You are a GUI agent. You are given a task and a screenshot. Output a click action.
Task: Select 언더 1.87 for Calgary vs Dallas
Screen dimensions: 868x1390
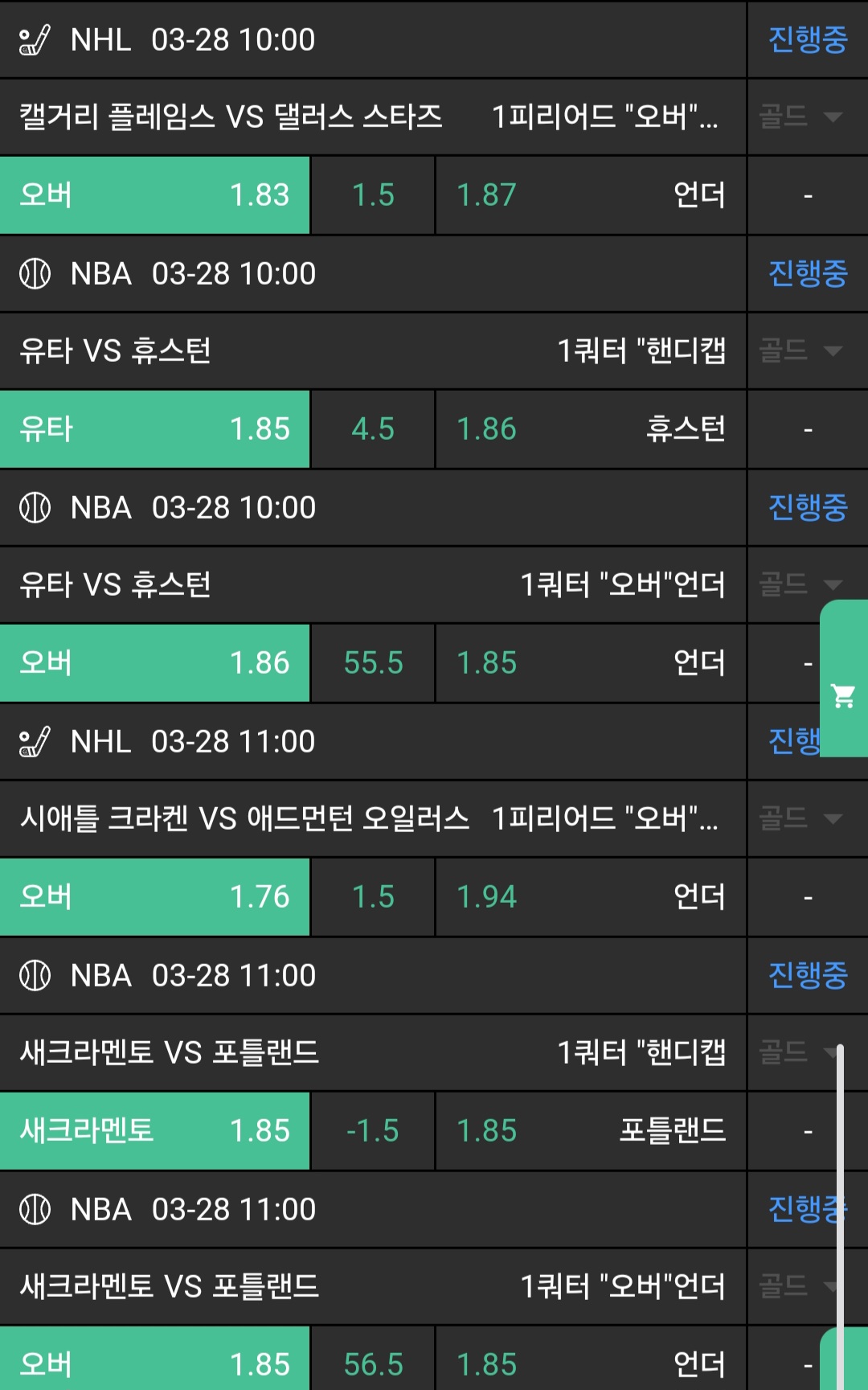590,195
